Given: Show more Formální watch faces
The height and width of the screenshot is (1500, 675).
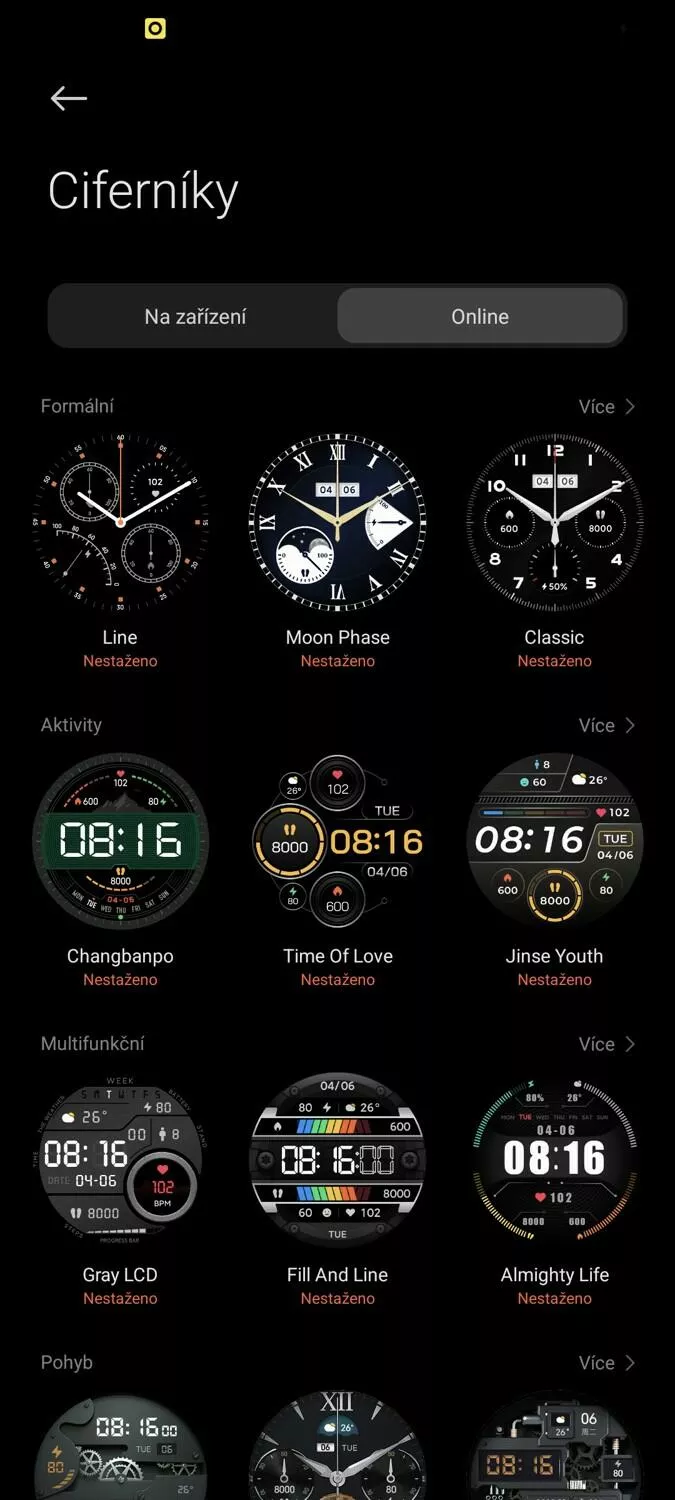Looking at the screenshot, I should (606, 406).
